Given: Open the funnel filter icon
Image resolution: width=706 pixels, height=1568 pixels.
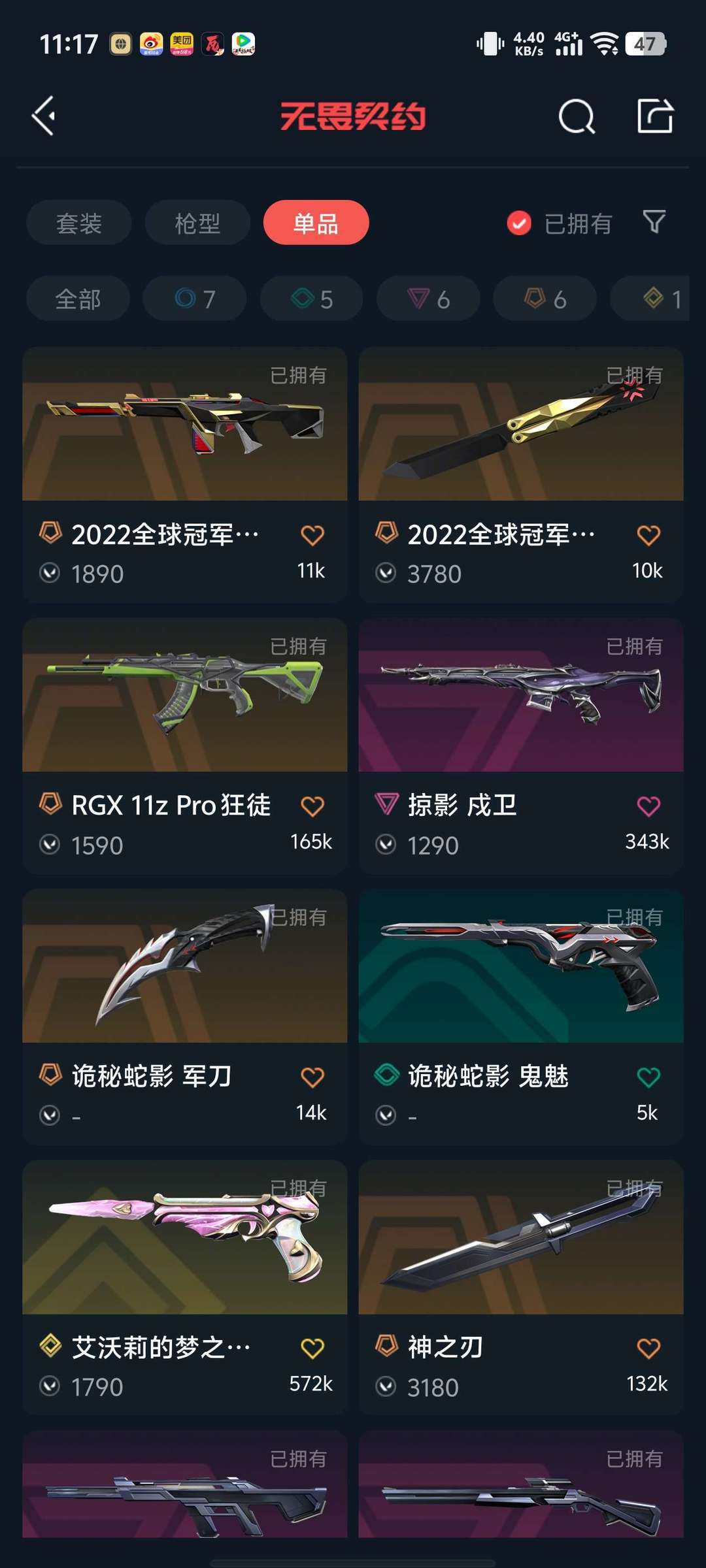Looking at the screenshot, I should pyautogui.click(x=654, y=222).
